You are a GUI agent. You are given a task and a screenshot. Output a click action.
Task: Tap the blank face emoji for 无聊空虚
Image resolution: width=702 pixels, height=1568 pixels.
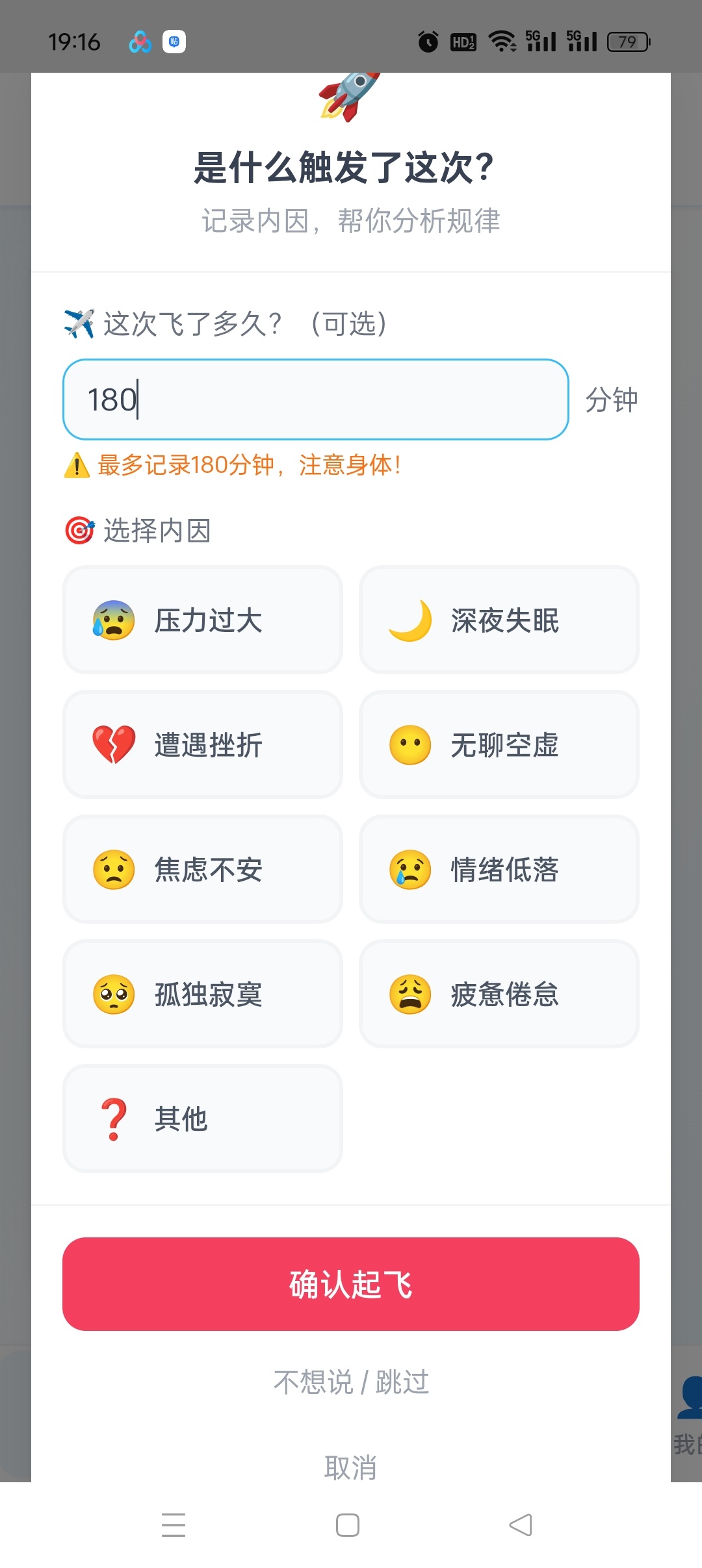coord(409,745)
